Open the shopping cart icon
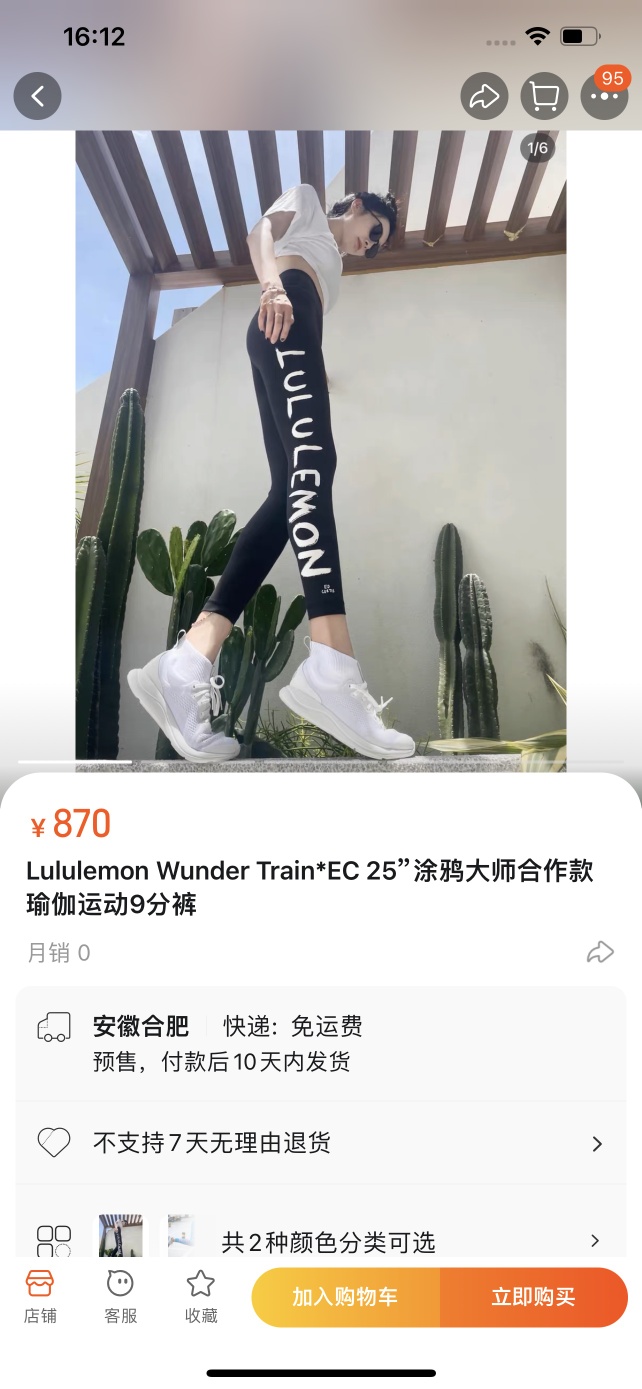 [x=544, y=97]
